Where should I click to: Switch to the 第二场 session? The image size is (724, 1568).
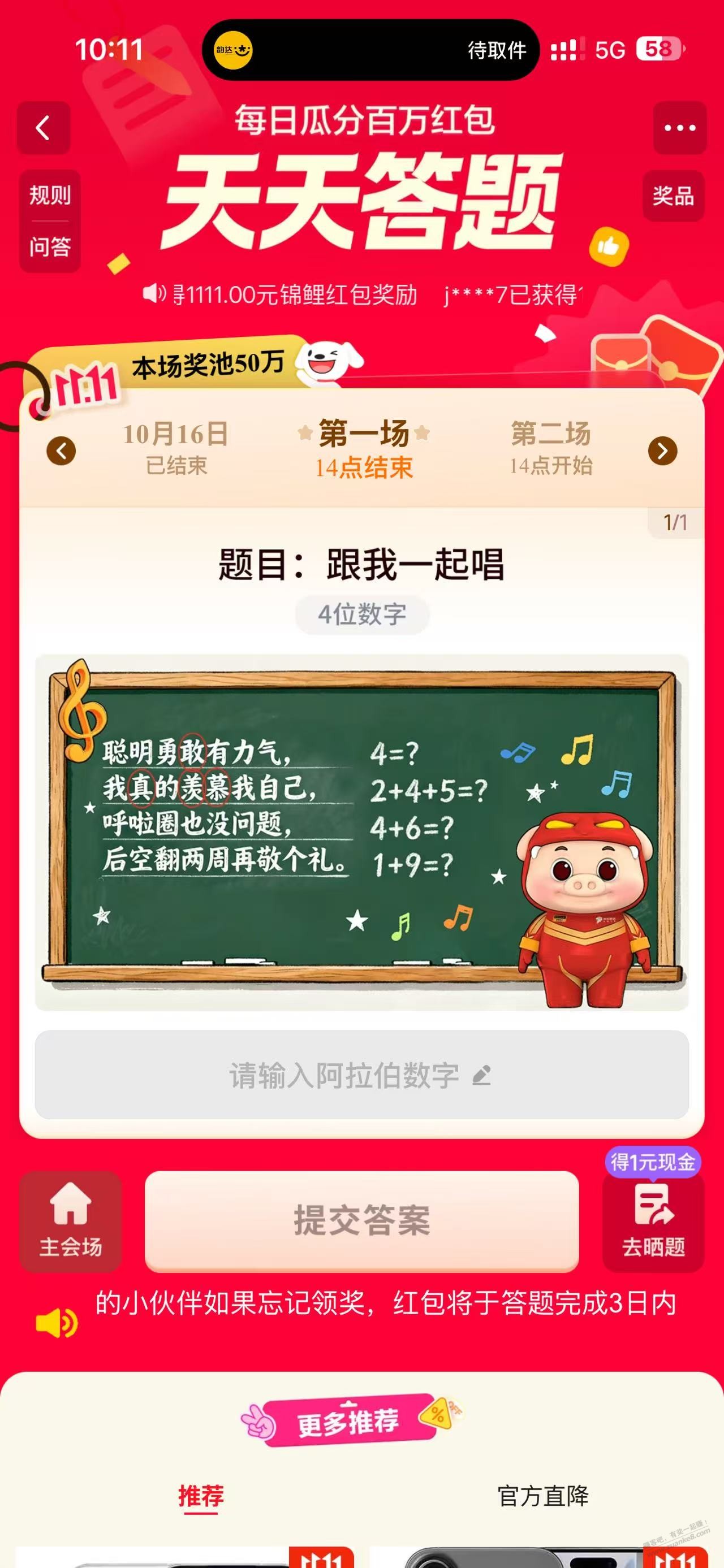(550, 449)
